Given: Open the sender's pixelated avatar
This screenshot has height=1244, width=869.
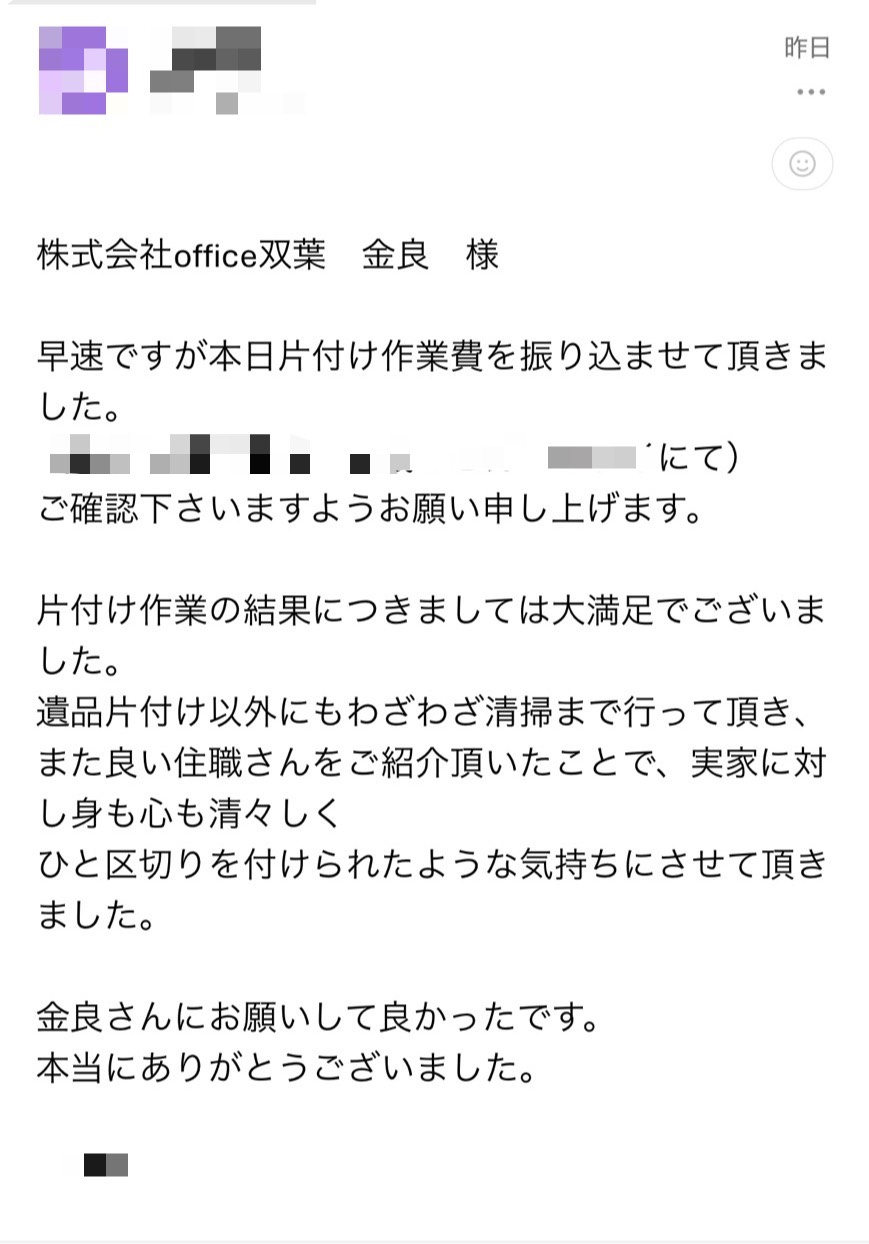Looking at the screenshot, I should pos(83,70).
